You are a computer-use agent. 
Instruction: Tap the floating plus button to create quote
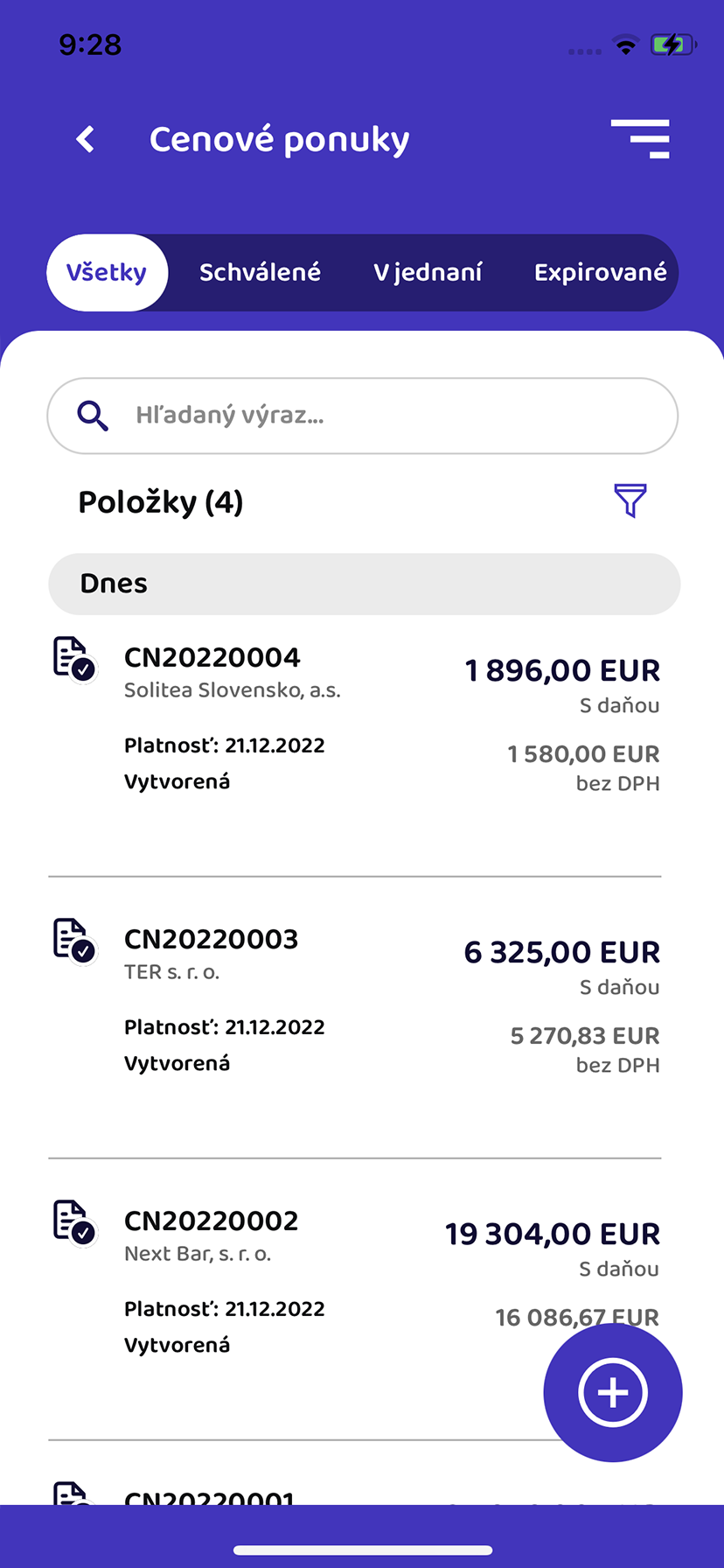click(612, 1392)
